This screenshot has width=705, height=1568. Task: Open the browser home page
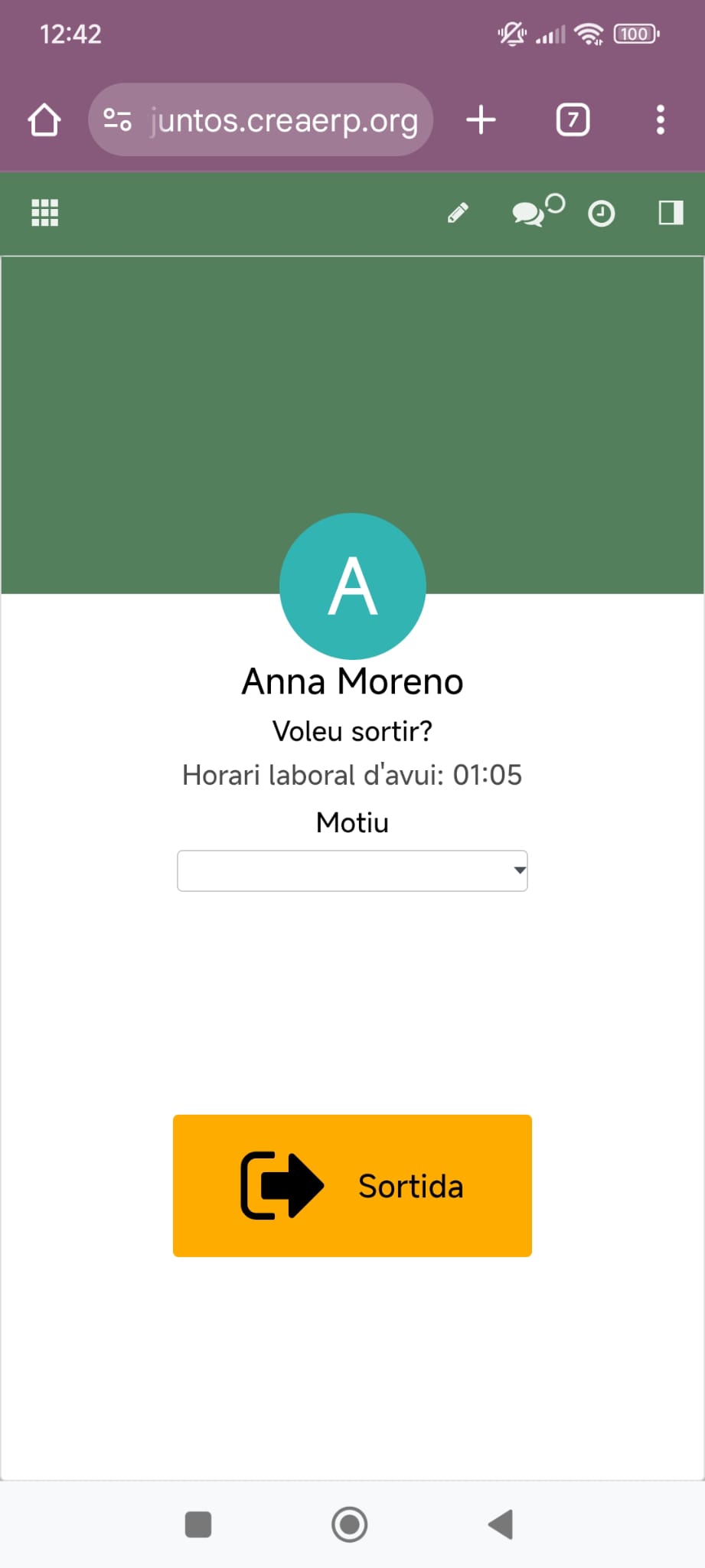pyautogui.click(x=44, y=120)
